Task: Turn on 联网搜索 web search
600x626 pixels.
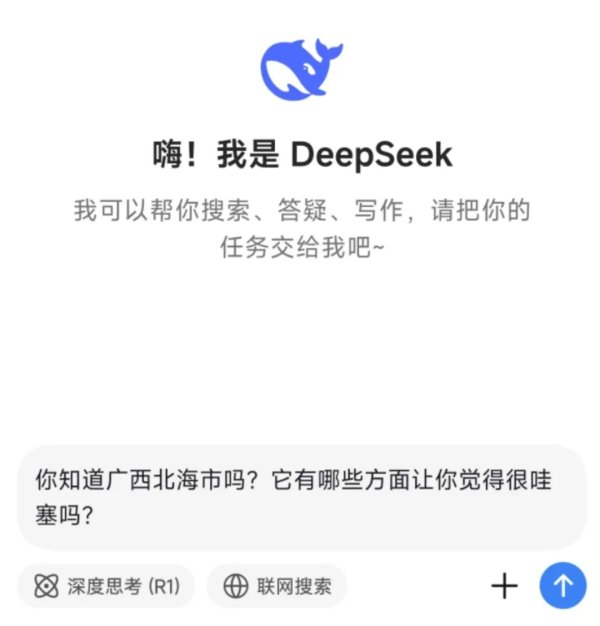Action: pyautogui.click(x=277, y=586)
